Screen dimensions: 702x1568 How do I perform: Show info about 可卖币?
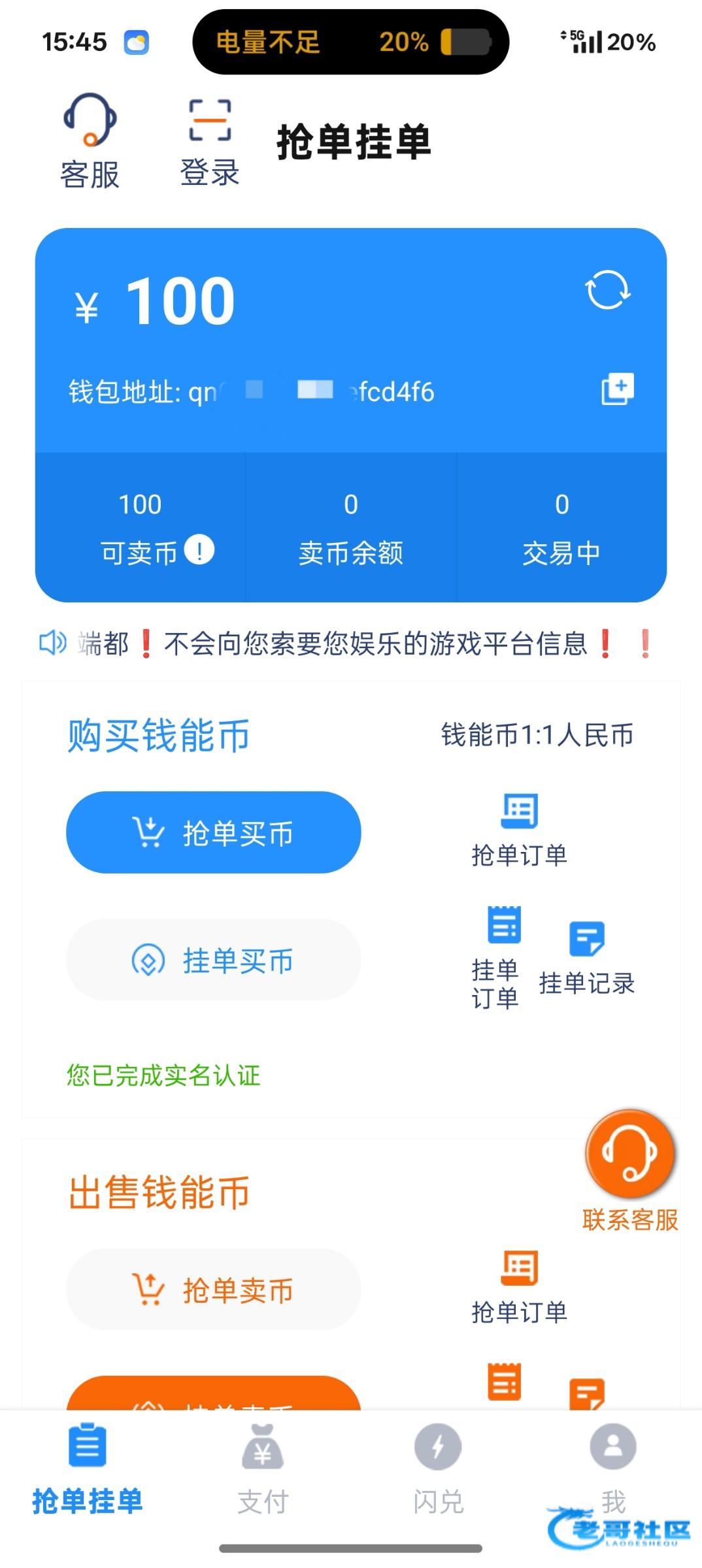(199, 549)
